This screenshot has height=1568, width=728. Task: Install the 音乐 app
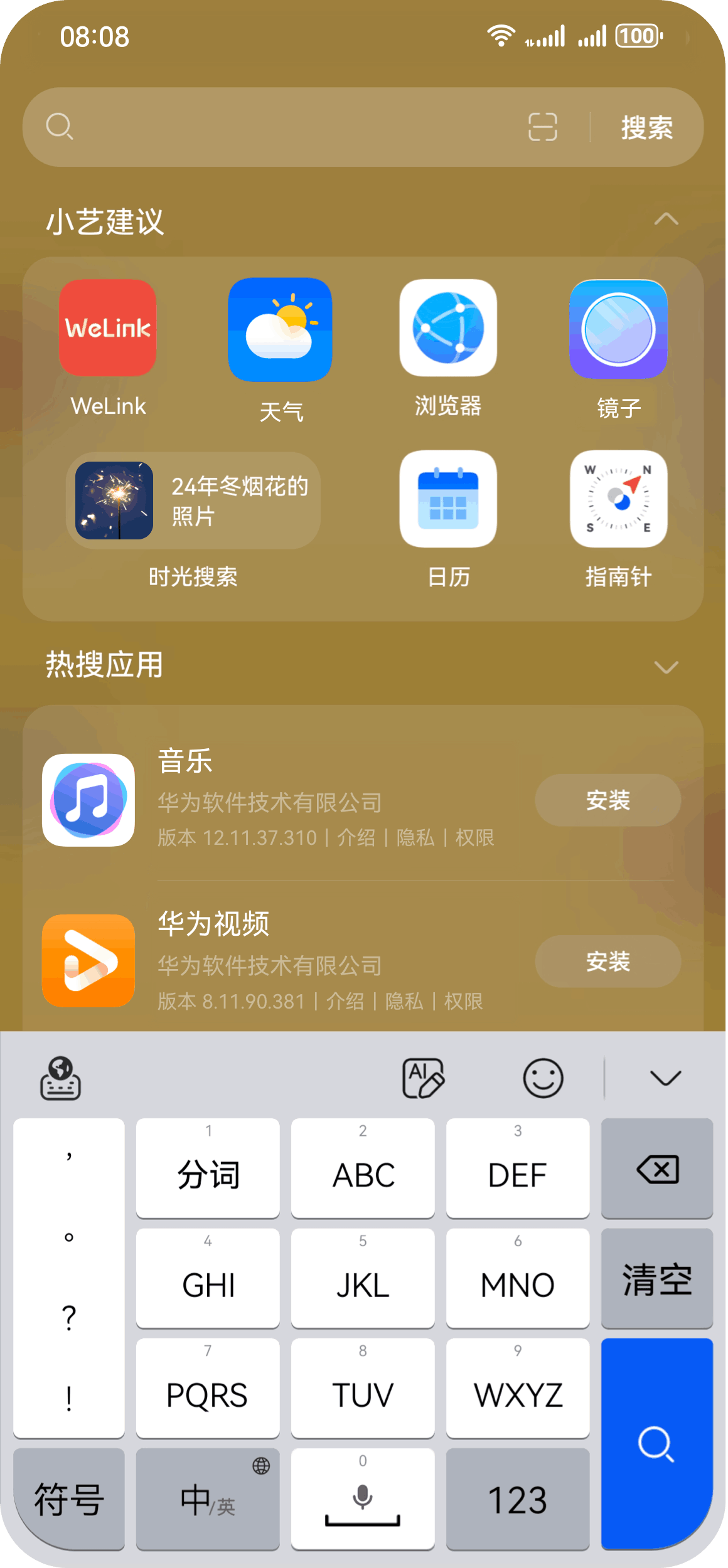[608, 800]
